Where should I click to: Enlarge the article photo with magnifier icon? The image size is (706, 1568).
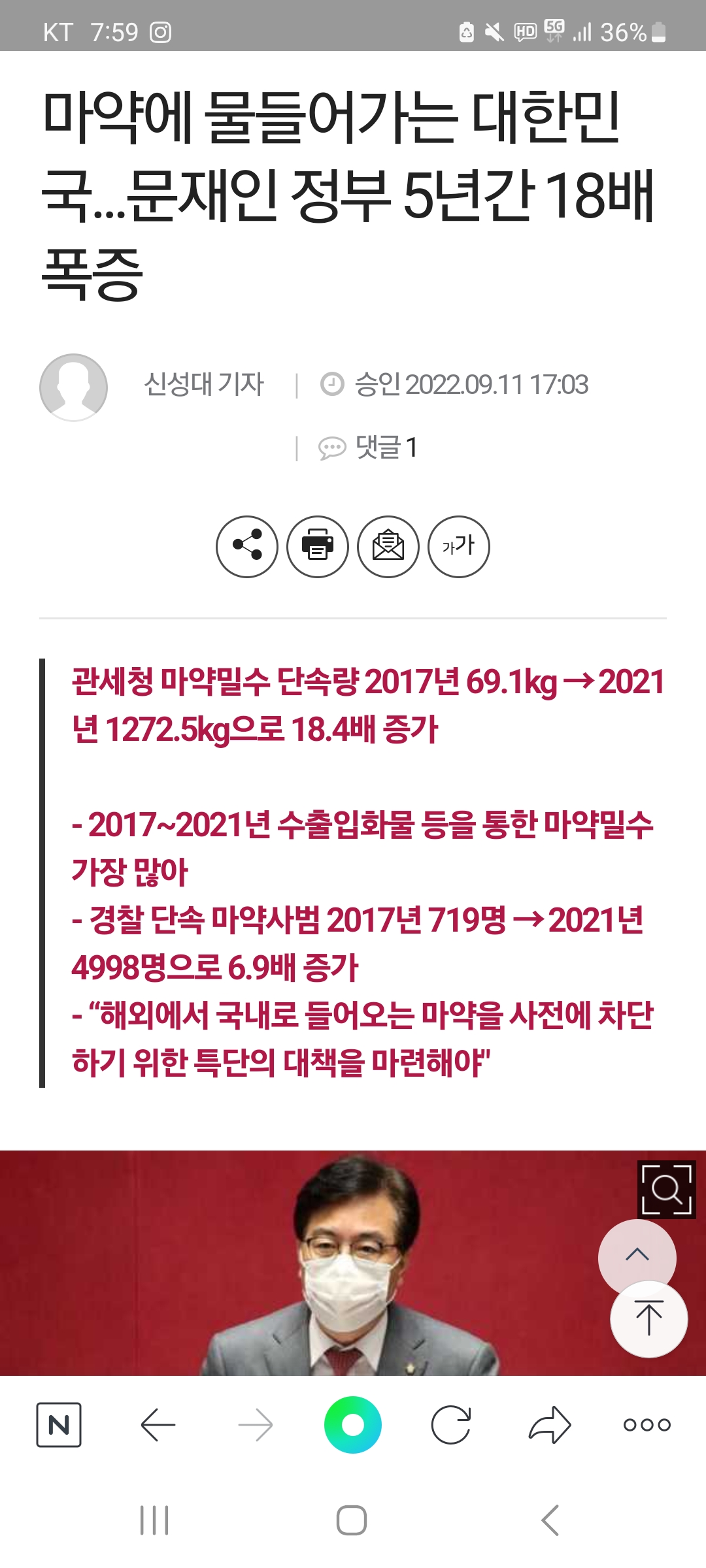(x=666, y=1189)
